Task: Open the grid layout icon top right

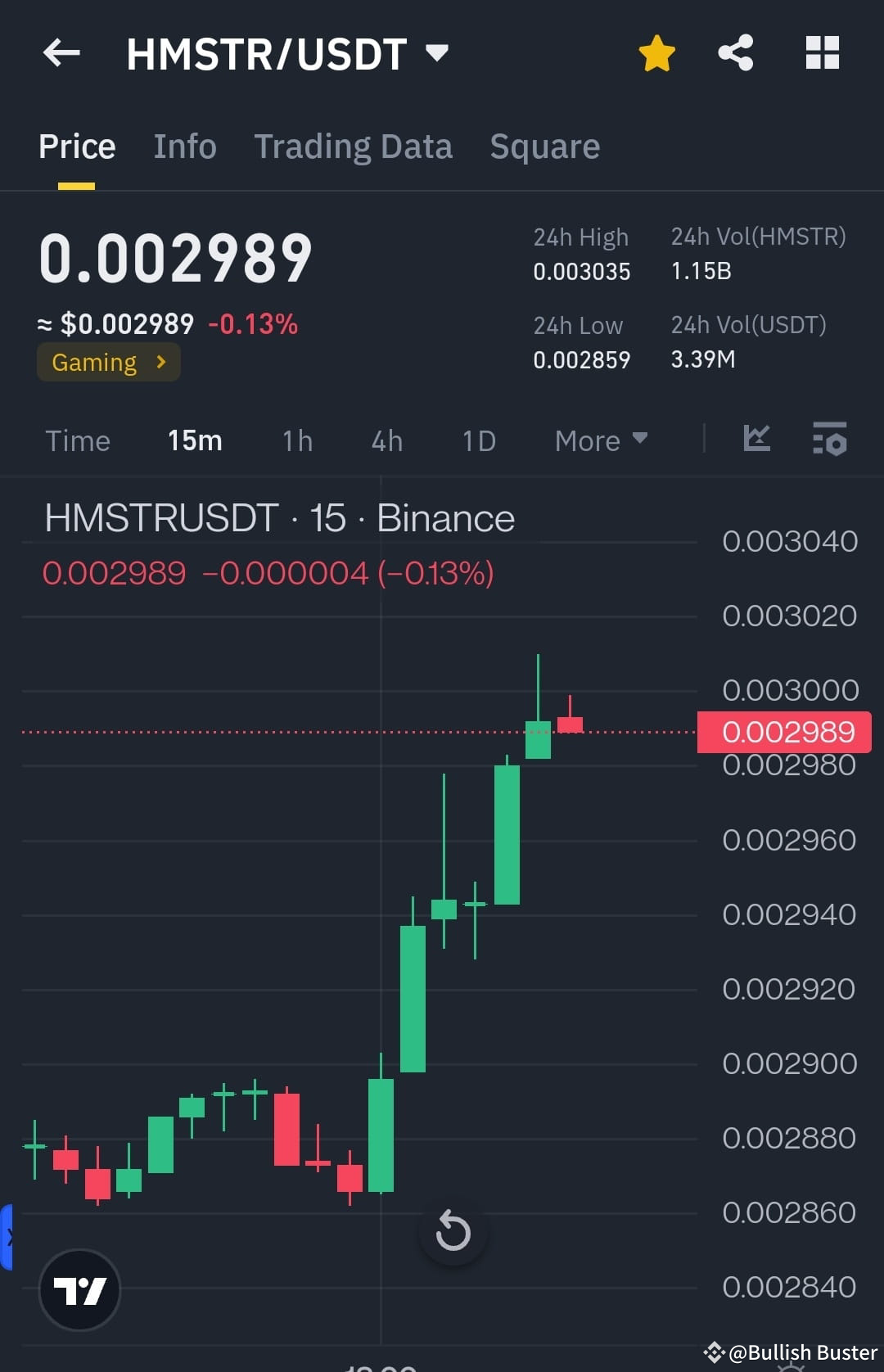Action: click(822, 52)
